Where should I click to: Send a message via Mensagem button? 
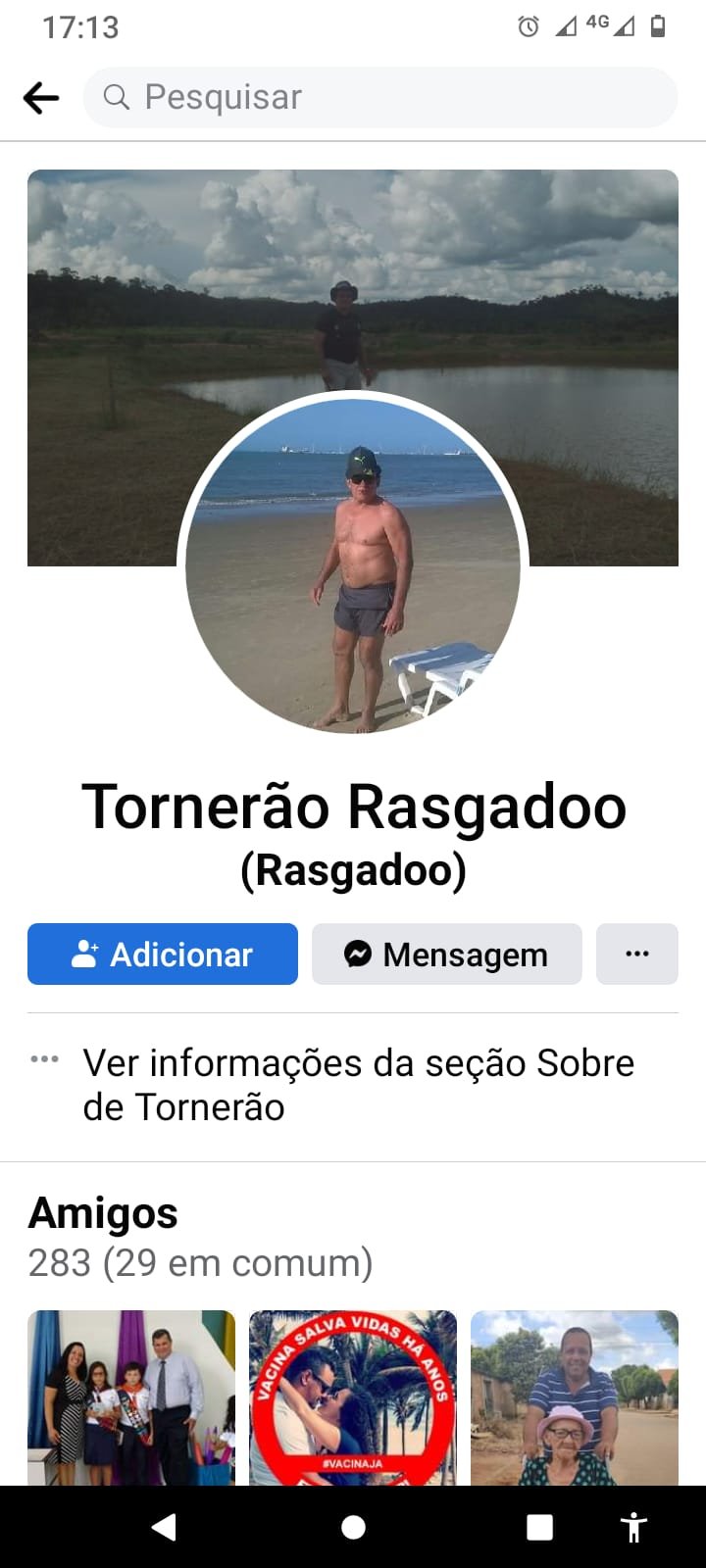[447, 954]
